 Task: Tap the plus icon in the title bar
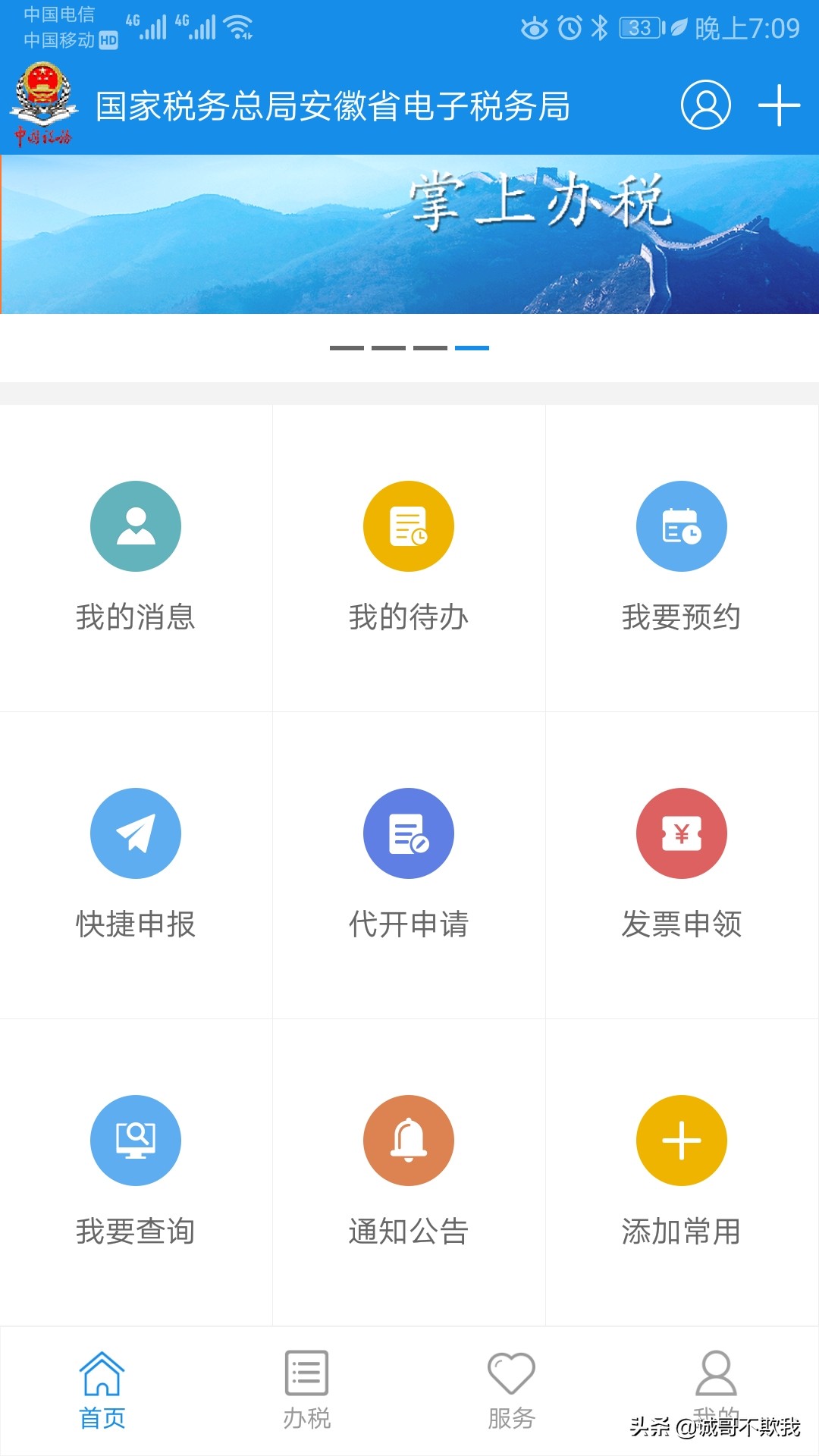[778, 108]
